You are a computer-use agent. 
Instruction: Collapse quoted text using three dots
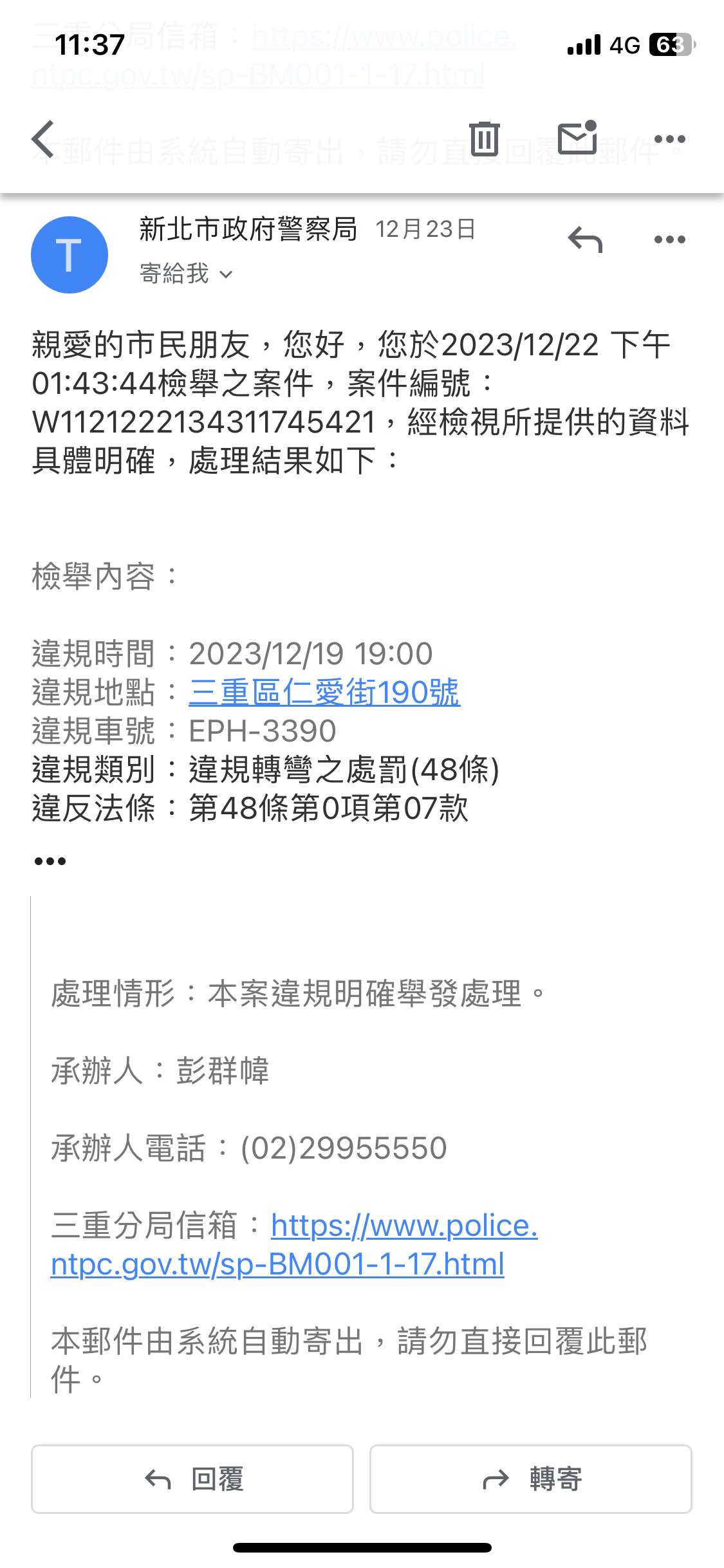(x=50, y=861)
